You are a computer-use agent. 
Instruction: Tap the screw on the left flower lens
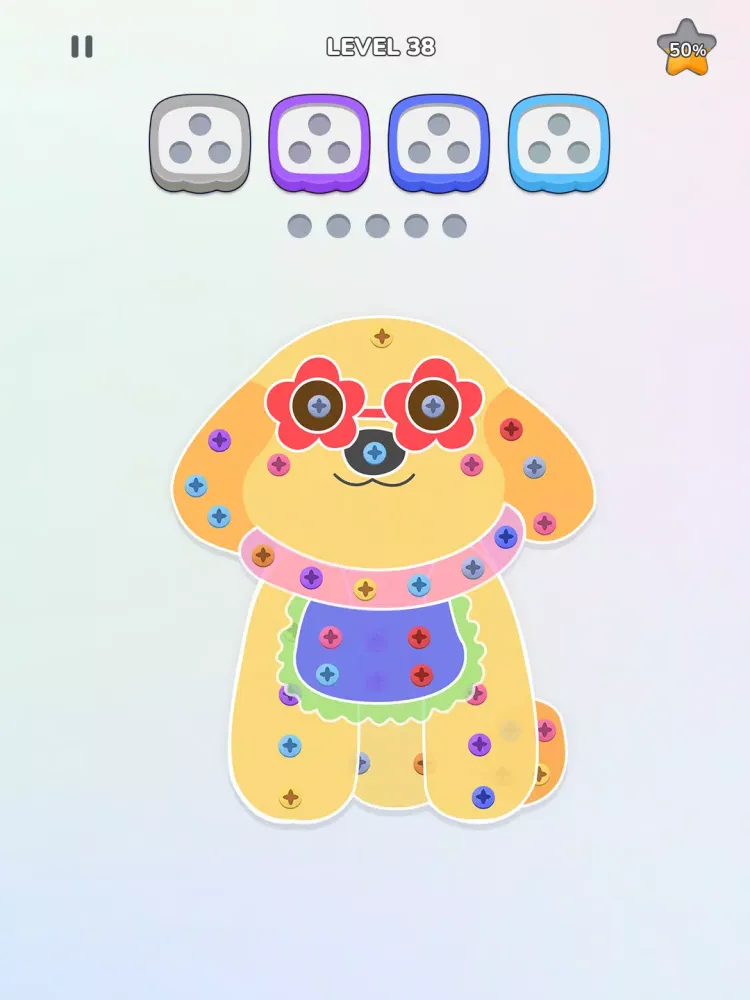tap(319, 405)
